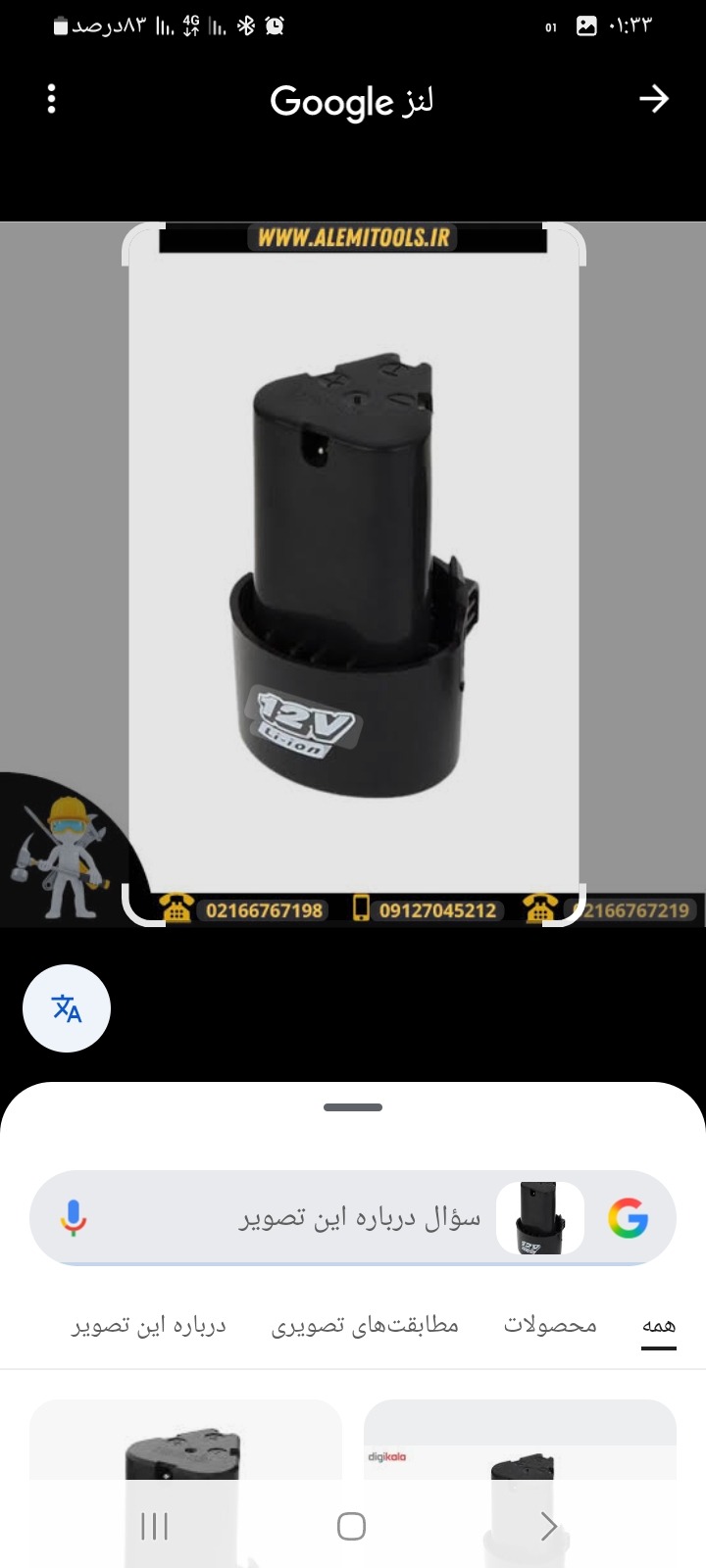The image size is (706, 1568).
Task: Tap the arrow icon in the top bar
Action: coord(654,99)
